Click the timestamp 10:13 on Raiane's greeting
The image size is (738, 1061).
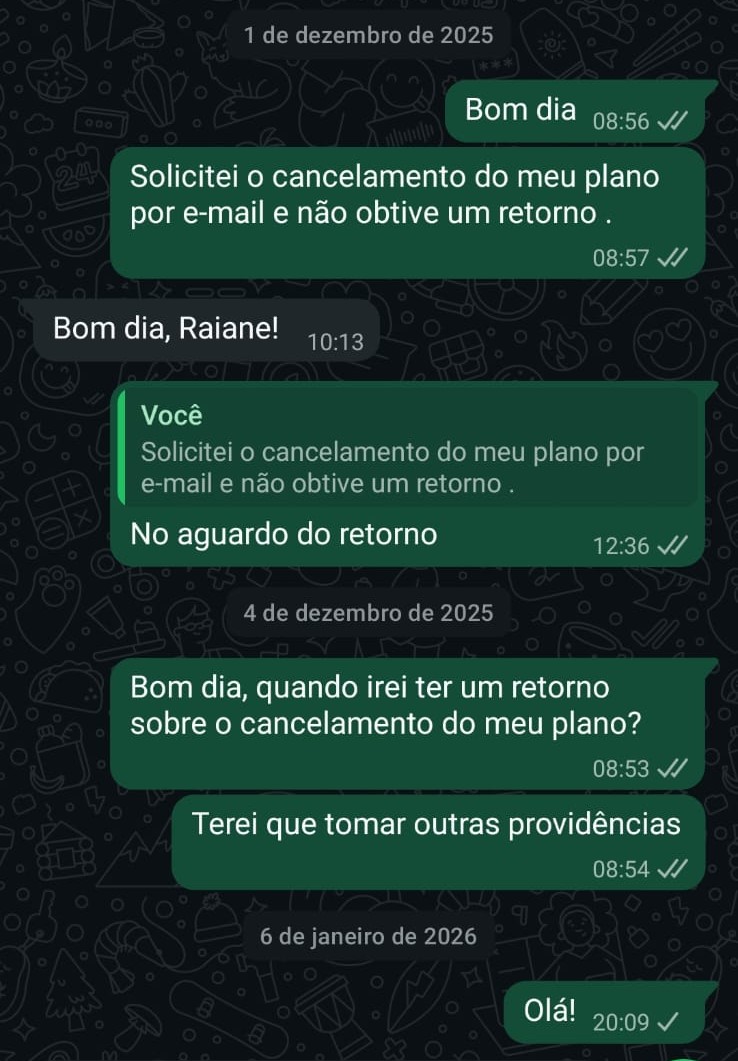tap(339, 340)
